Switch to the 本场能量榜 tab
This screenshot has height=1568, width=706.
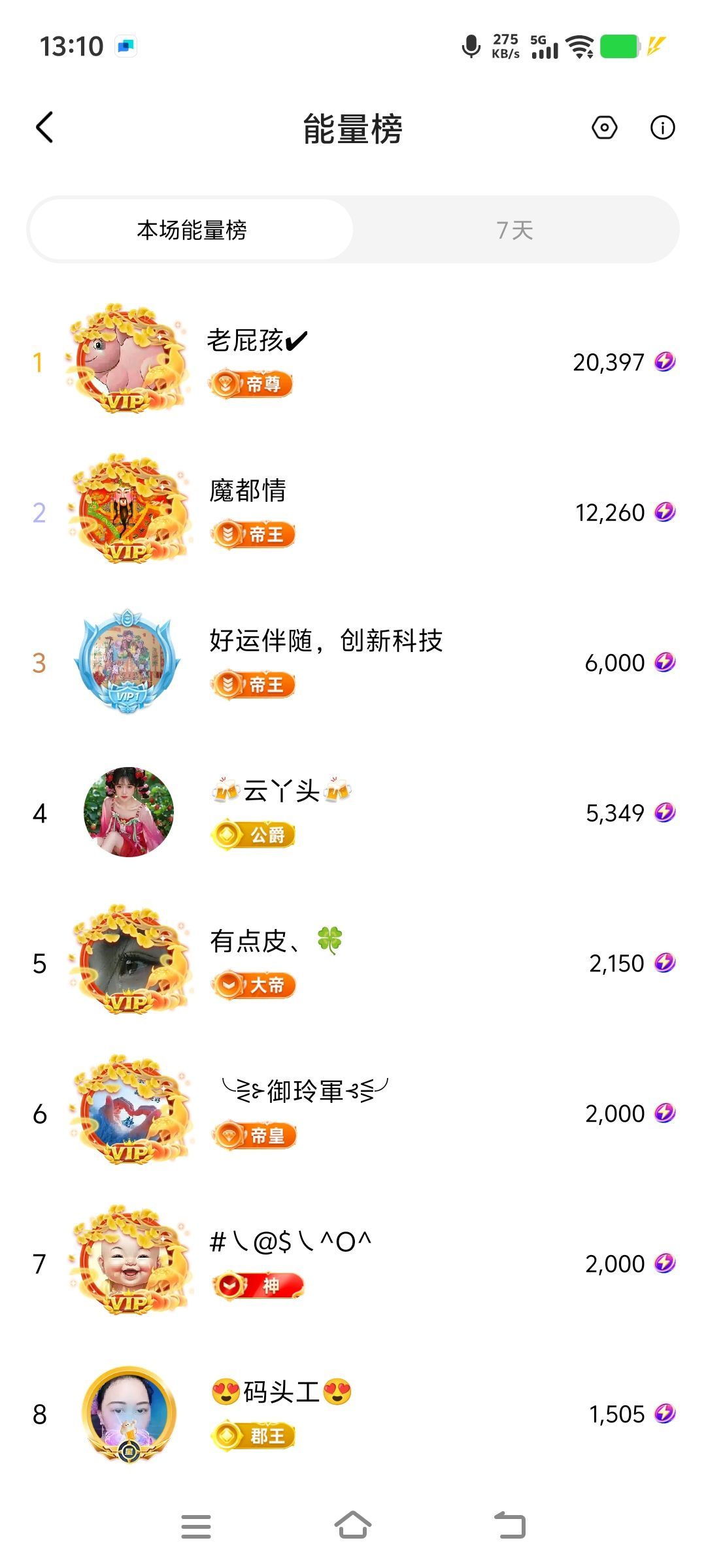point(192,230)
